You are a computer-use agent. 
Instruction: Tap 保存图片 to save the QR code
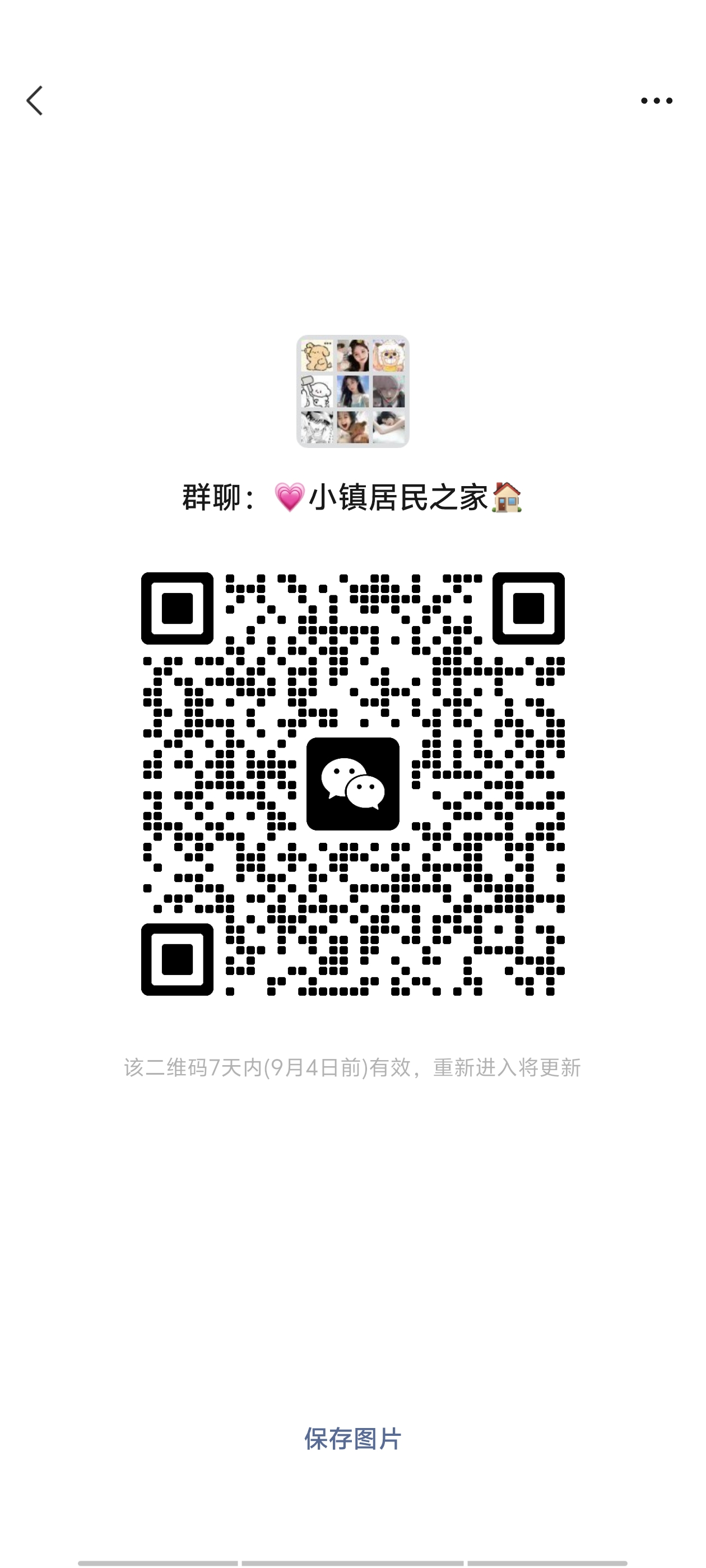352,1438
